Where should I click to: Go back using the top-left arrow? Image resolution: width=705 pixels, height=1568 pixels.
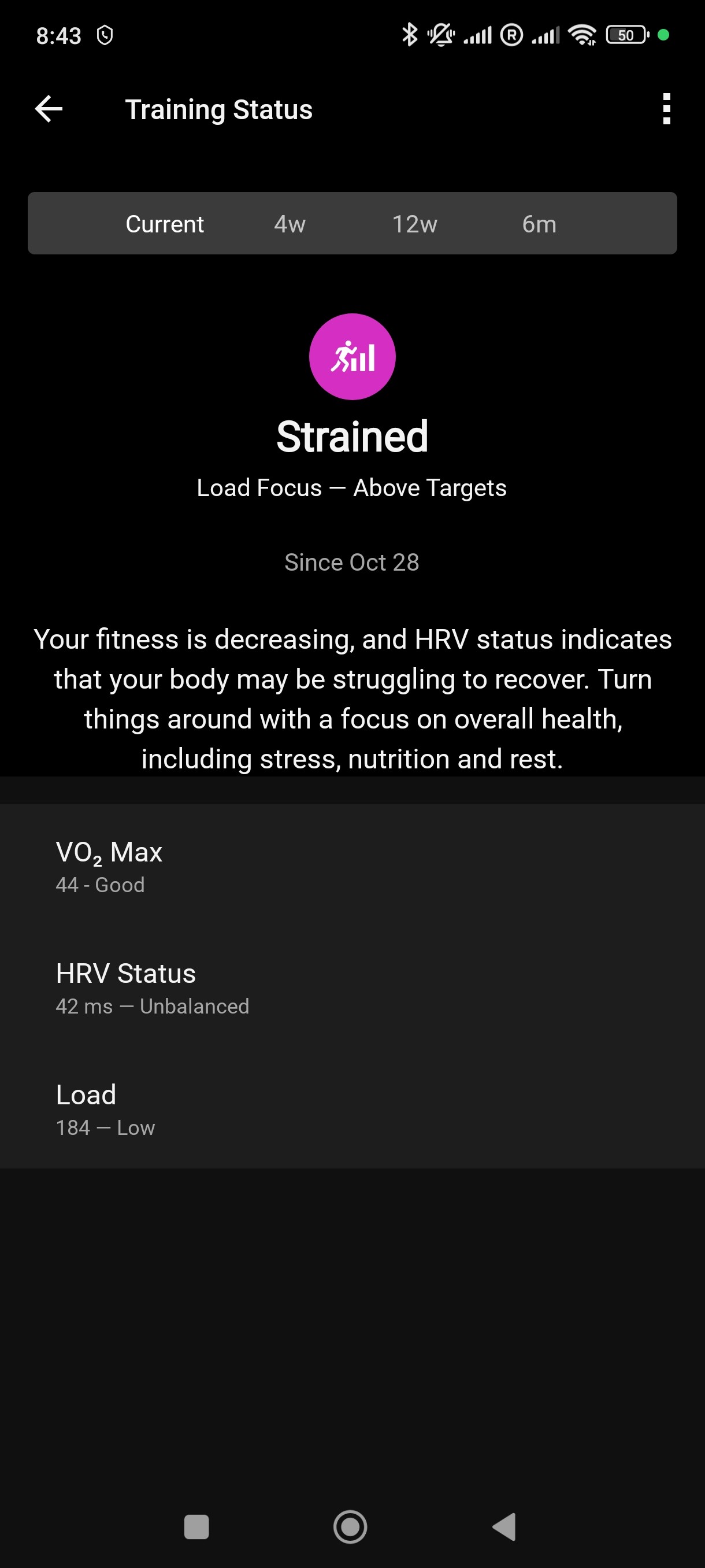coord(49,110)
